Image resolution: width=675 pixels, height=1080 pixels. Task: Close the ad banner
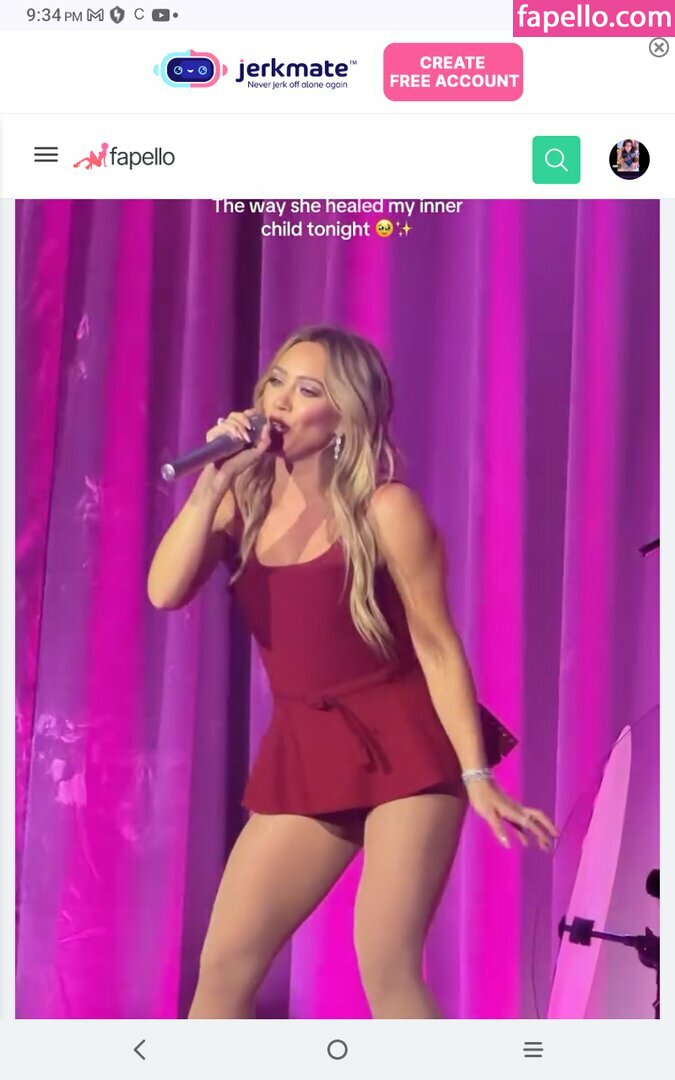coord(658,47)
